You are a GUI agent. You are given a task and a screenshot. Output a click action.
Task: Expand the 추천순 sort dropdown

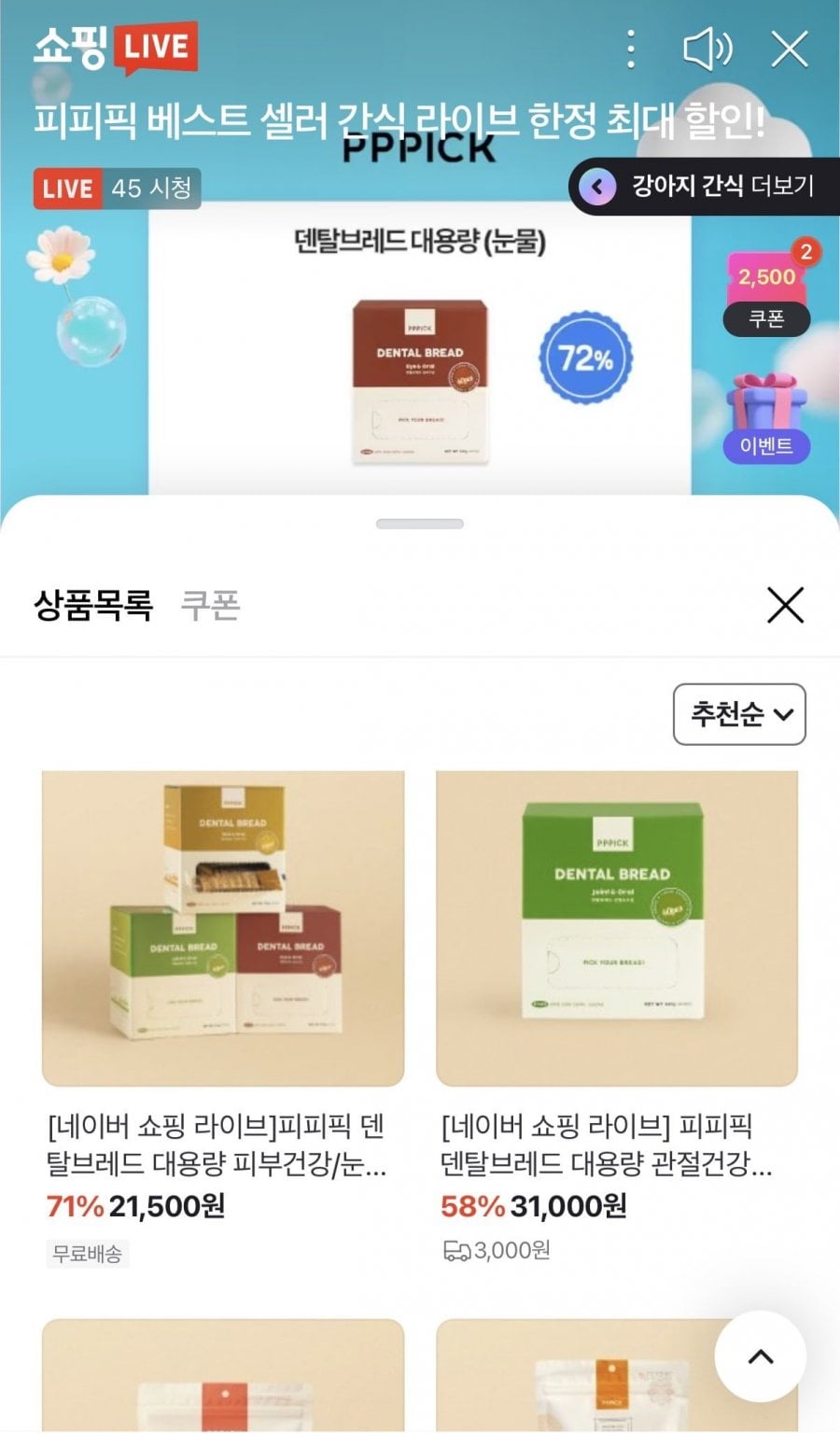point(739,714)
